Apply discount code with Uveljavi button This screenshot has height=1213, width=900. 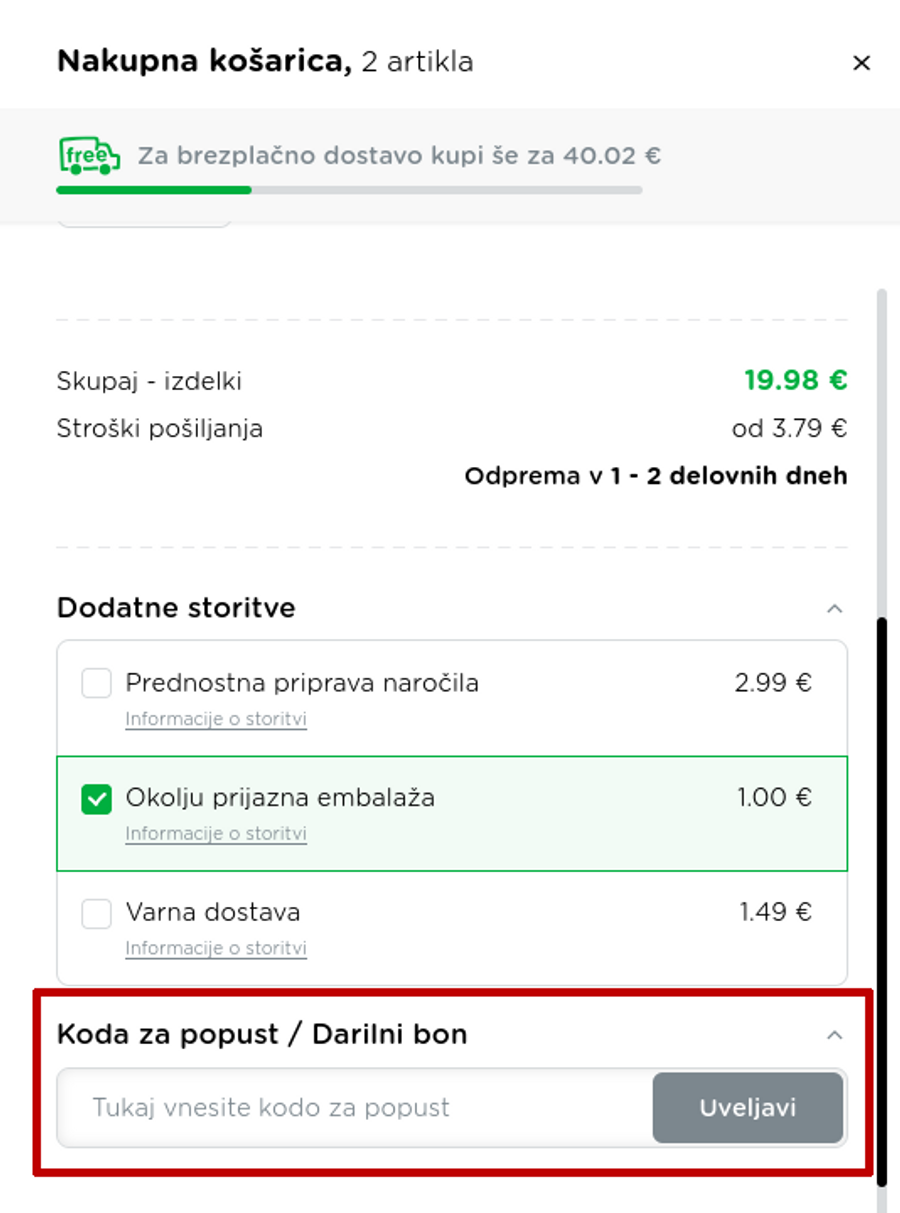748,1107
